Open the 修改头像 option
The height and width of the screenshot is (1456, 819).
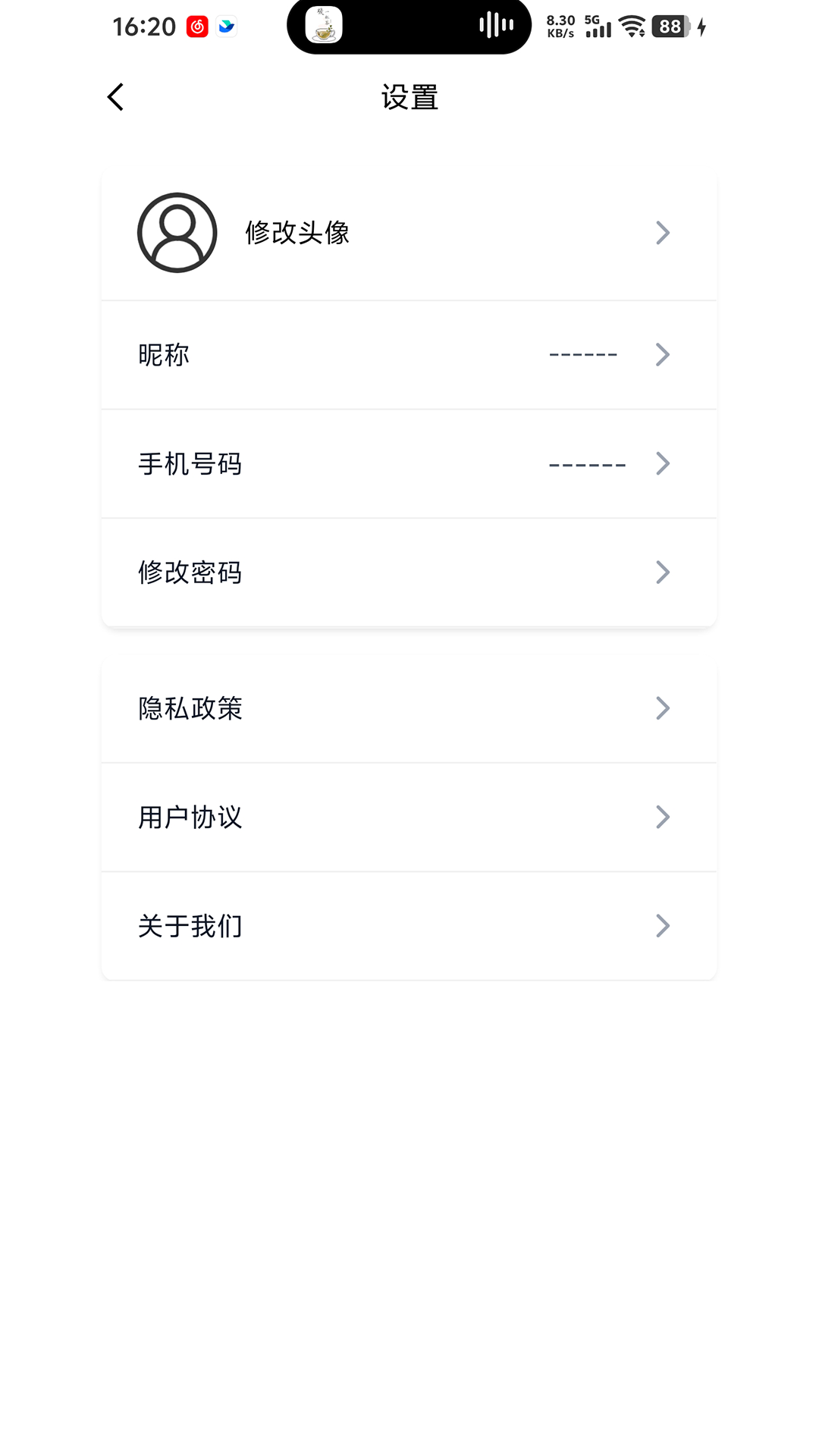tap(297, 233)
